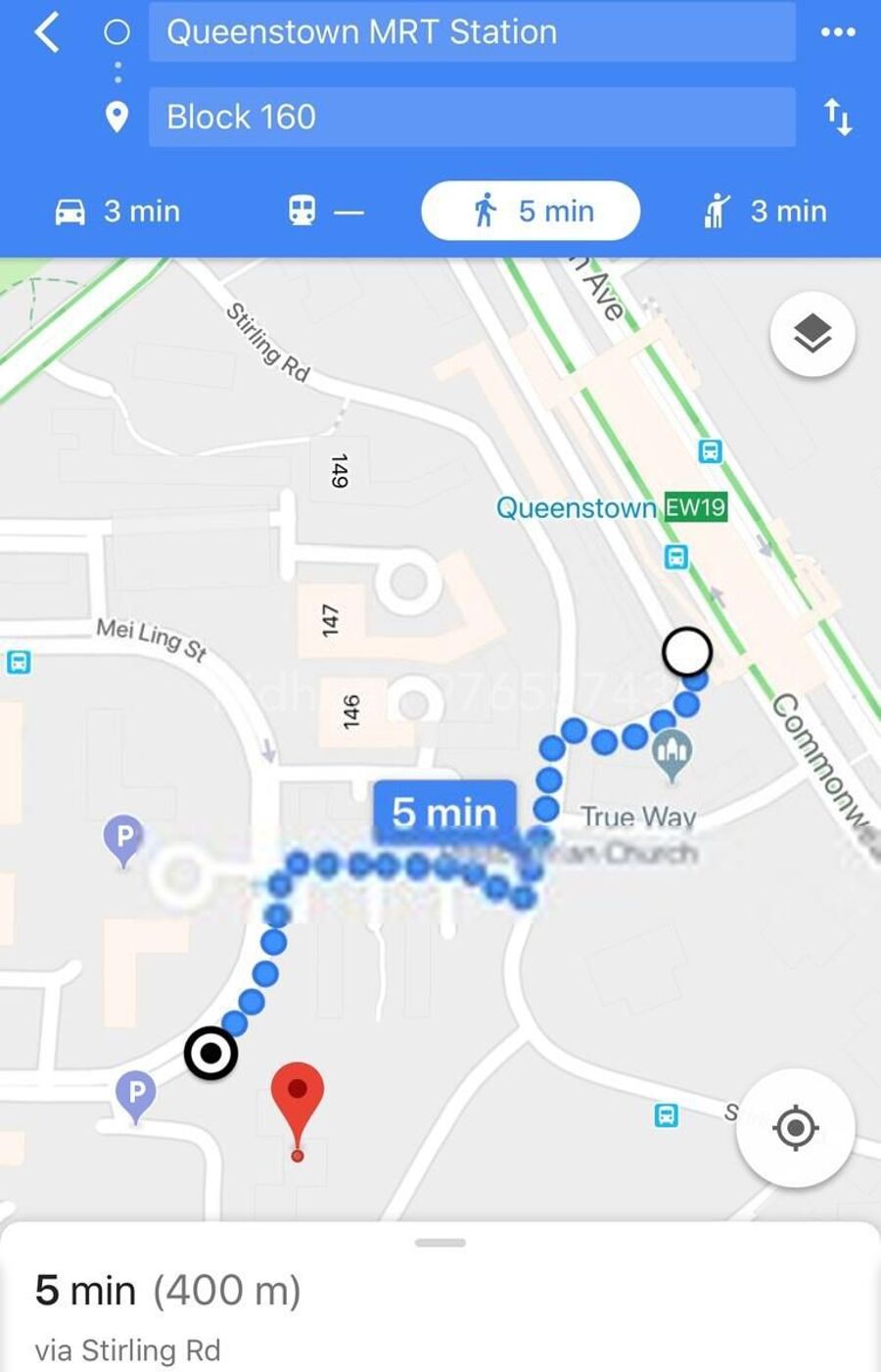881x1372 pixels.
Task: Go back from directions
Action: pyautogui.click(x=47, y=32)
